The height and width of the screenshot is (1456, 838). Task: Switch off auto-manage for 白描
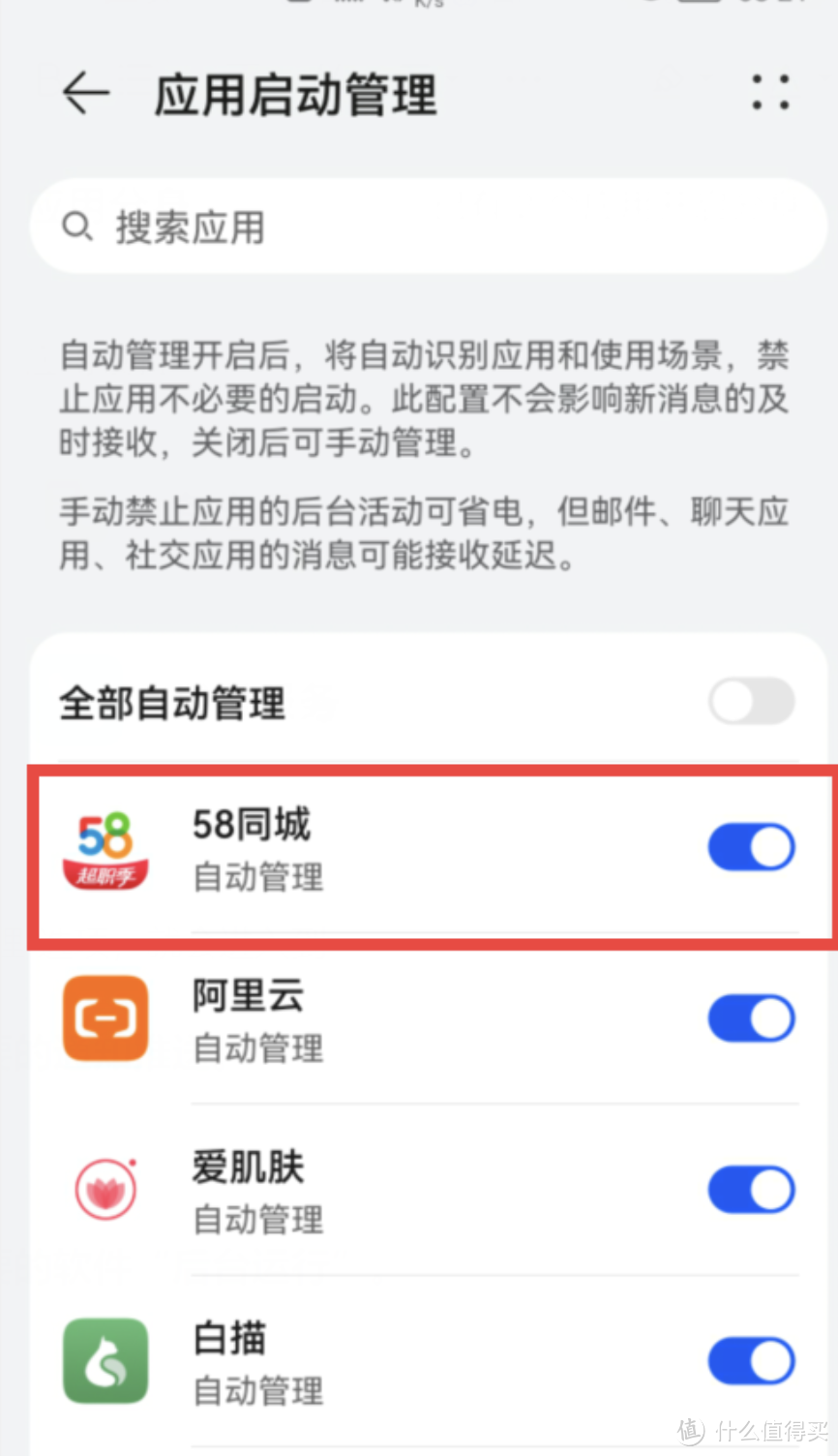click(752, 1361)
